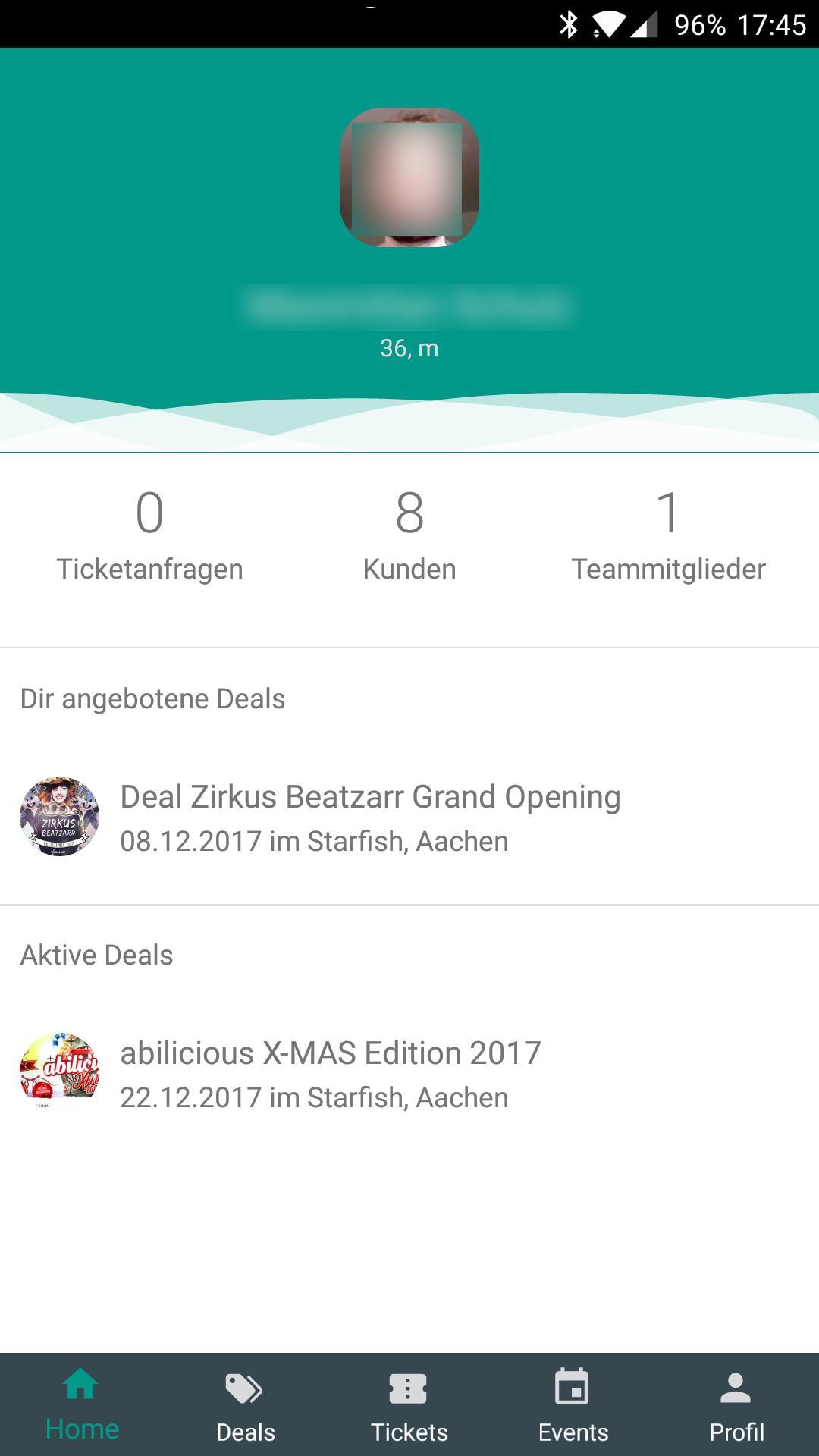Go to the Events tab

click(573, 1405)
